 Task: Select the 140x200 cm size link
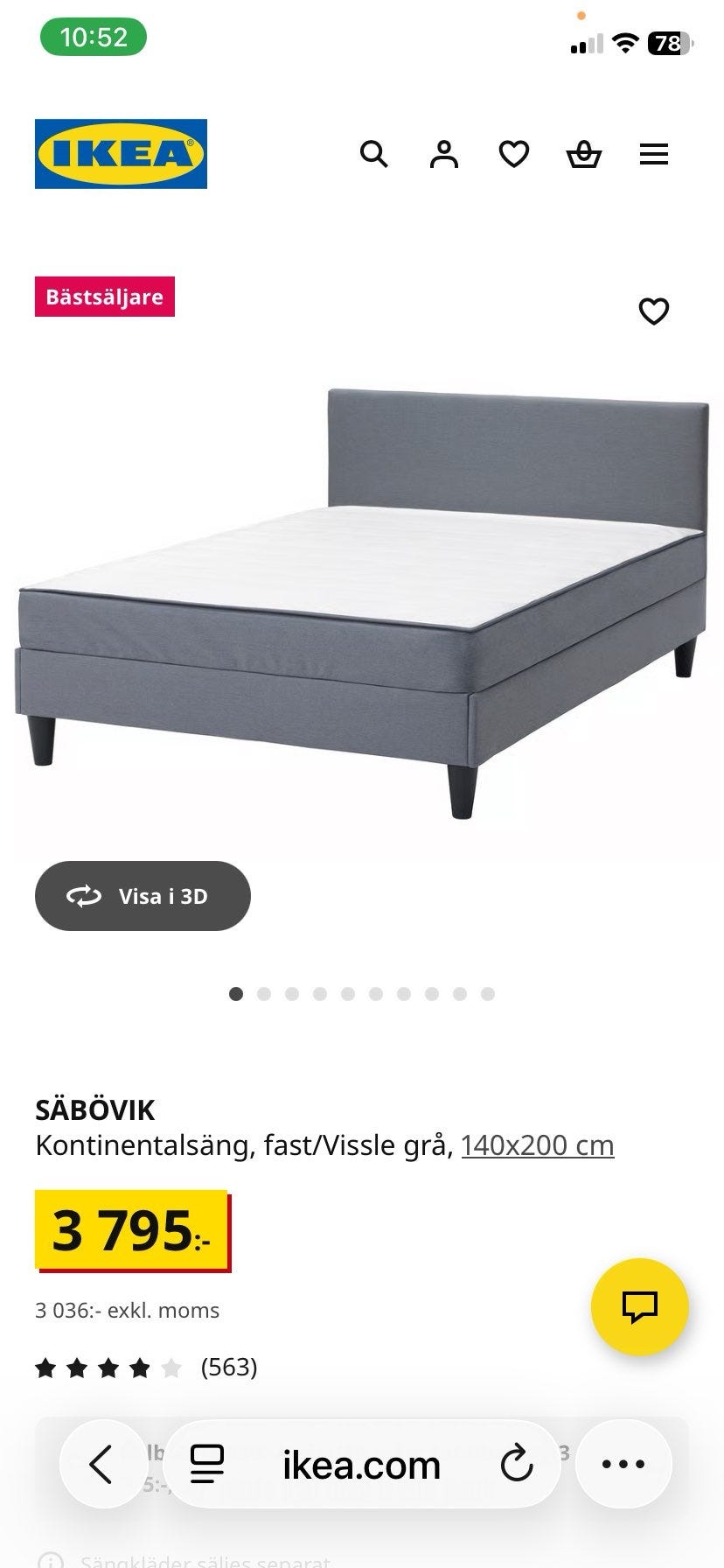(x=537, y=1144)
